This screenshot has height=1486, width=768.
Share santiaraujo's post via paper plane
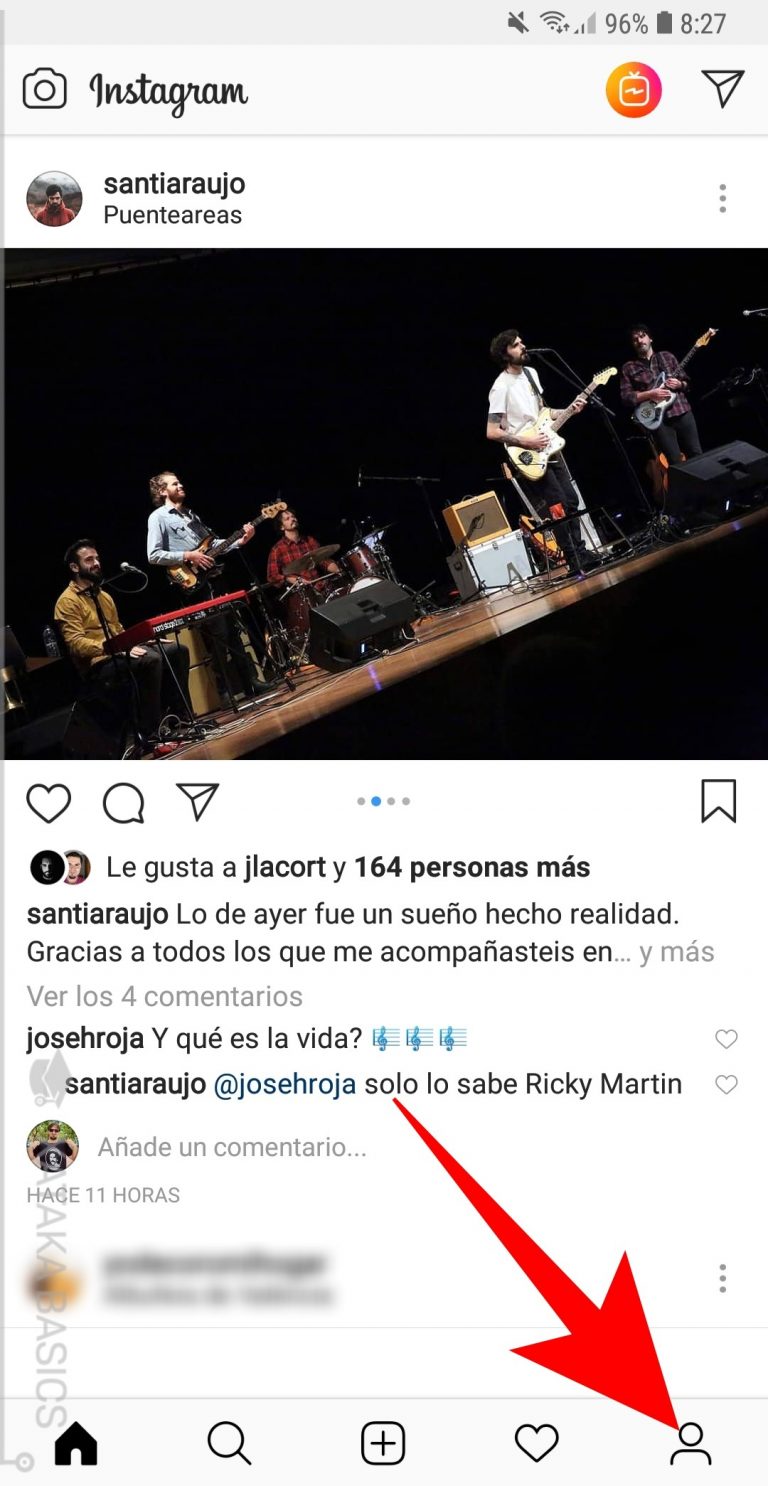click(197, 801)
